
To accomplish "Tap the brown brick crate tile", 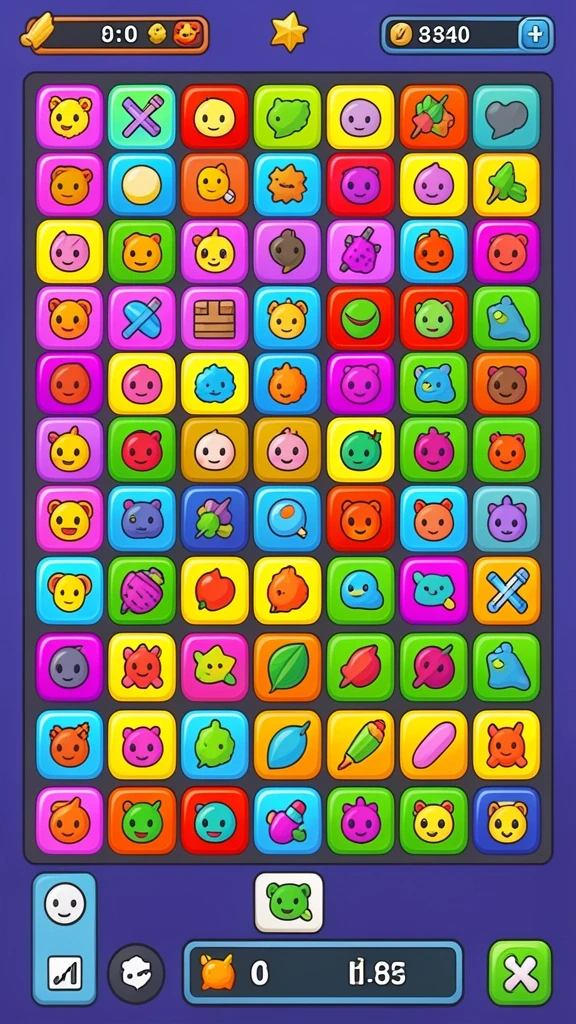I will click(x=214, y=318).
